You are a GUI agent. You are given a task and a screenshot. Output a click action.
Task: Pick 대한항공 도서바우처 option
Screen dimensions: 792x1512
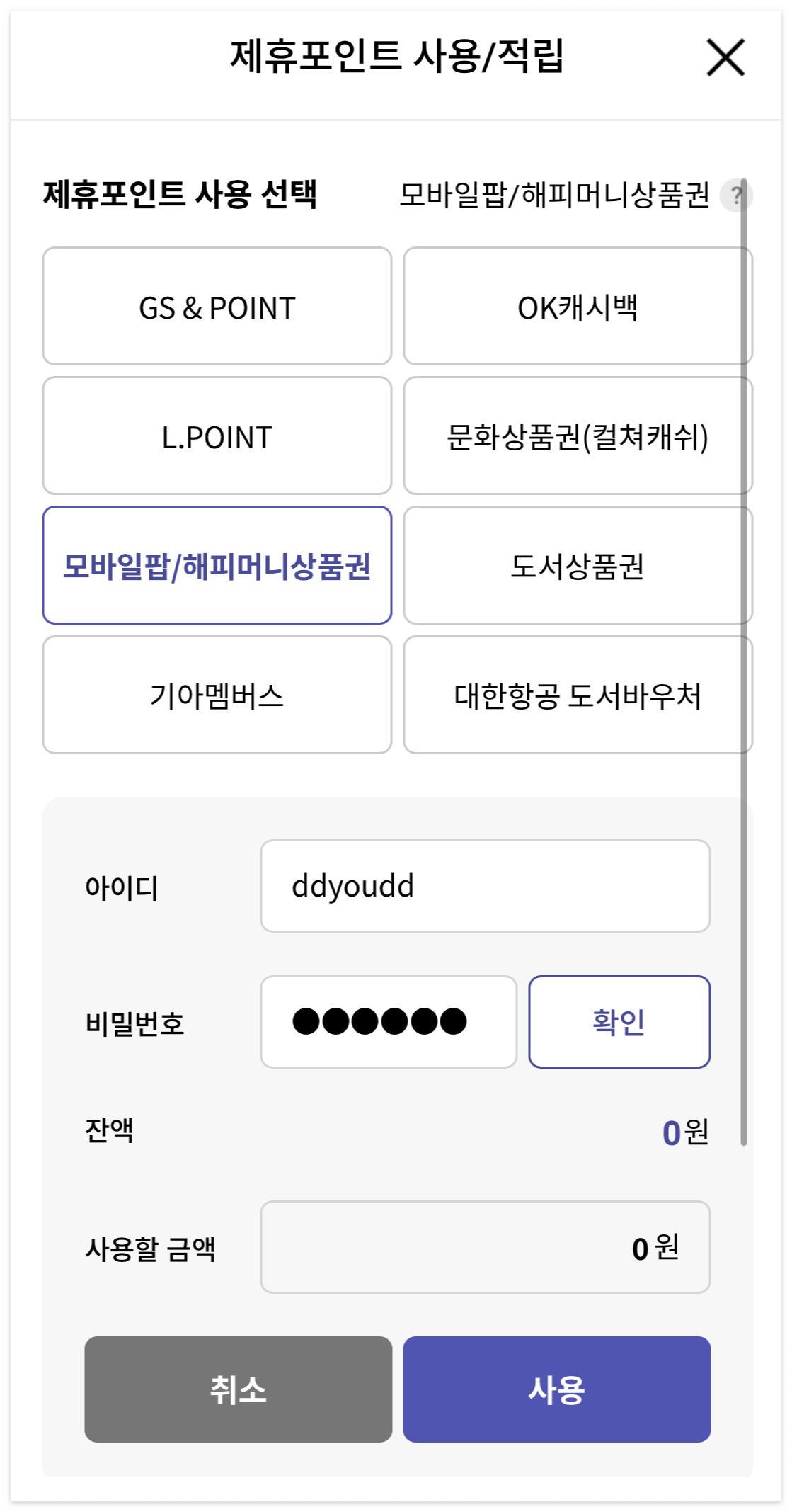pos(578,695)
